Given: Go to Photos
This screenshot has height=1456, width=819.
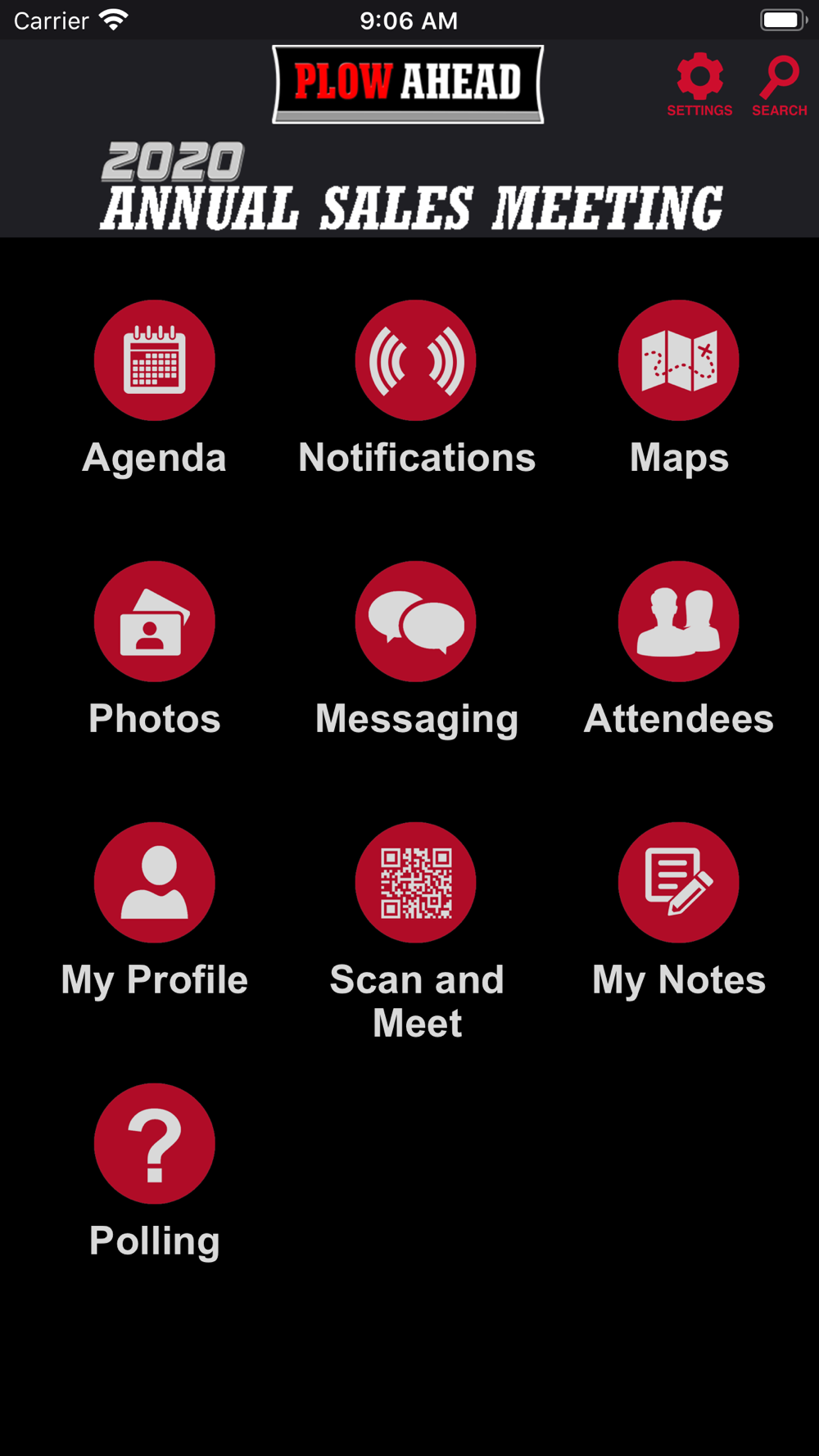Looking at the screenshot, I should 154,622.
